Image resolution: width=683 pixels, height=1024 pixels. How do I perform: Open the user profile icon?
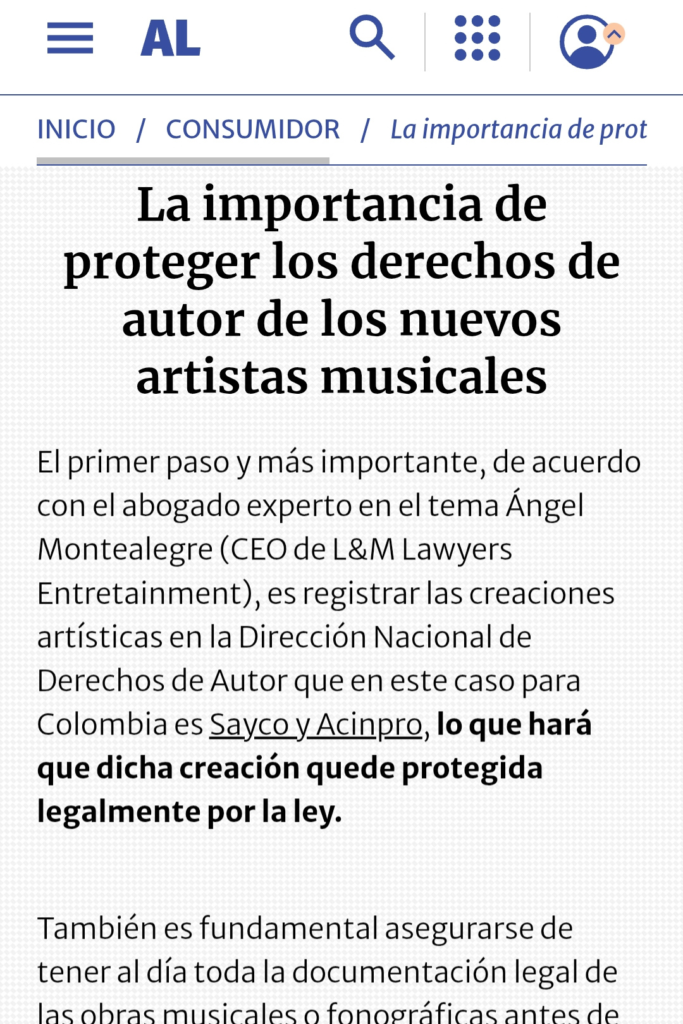pos(587,42)
